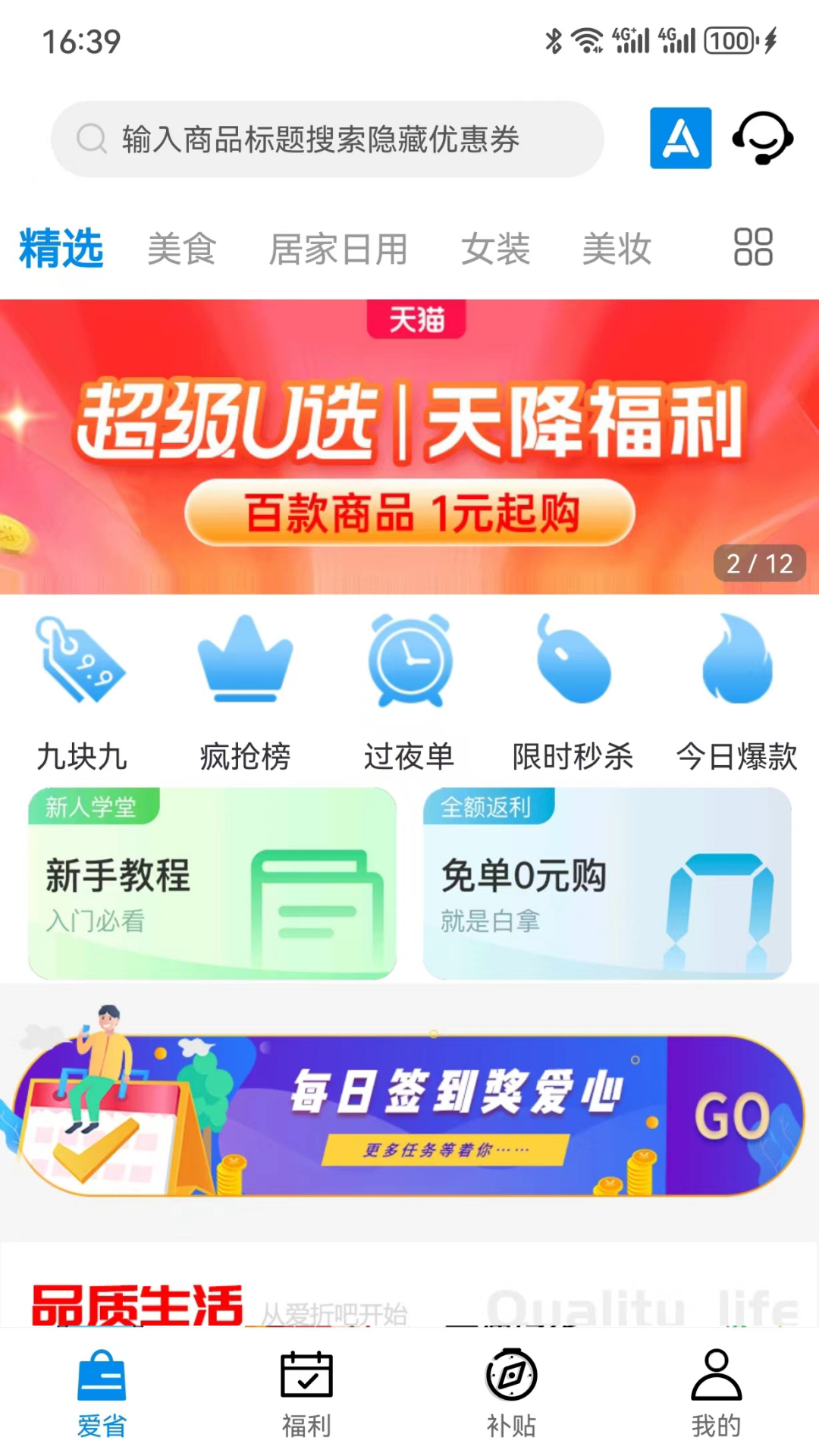Open the 免单0元购 card
Viewport: 819px width, 1456px height.
[x=607, y=883]
